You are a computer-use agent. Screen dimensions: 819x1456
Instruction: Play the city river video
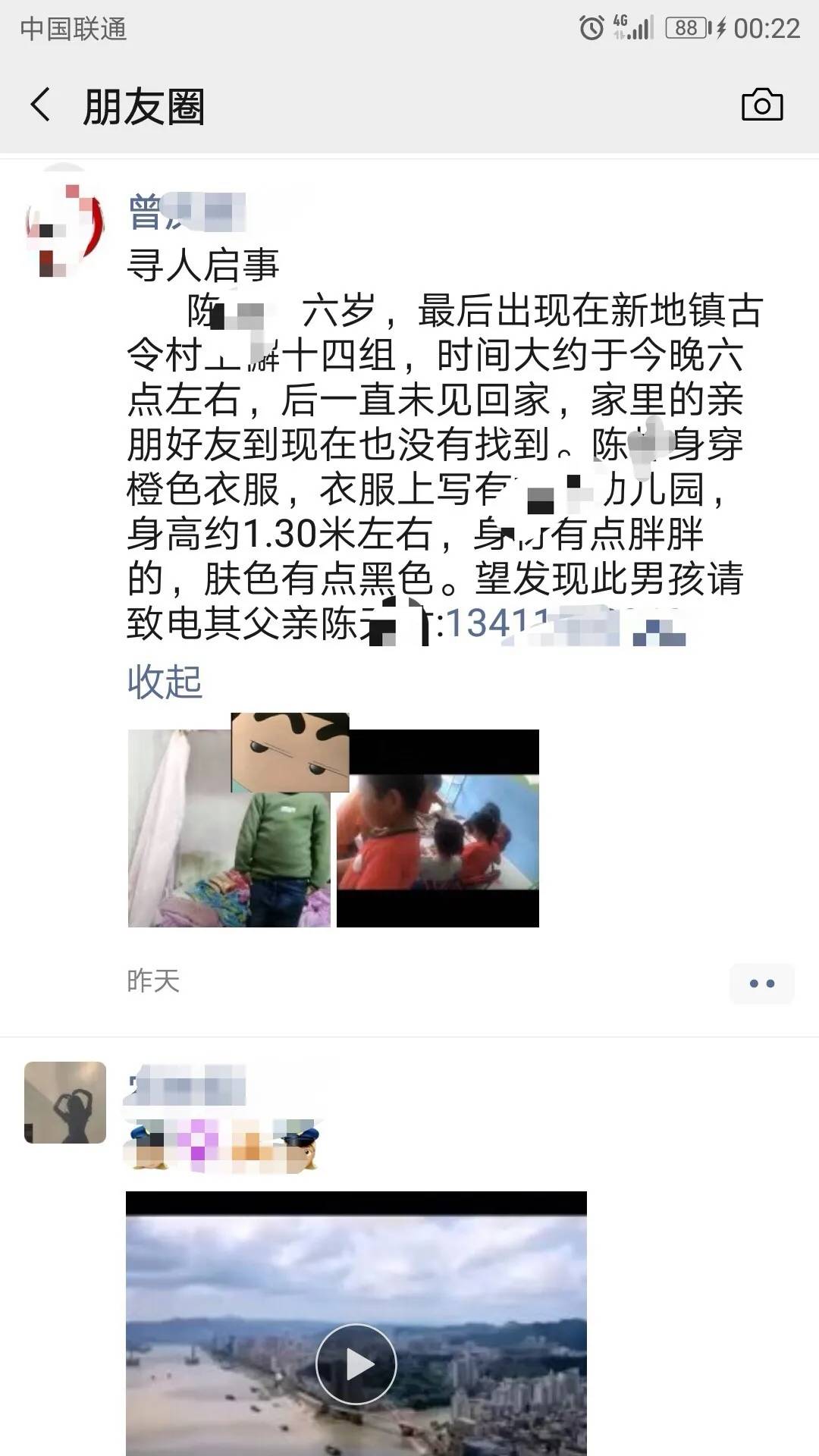(x=356, y=1364)
